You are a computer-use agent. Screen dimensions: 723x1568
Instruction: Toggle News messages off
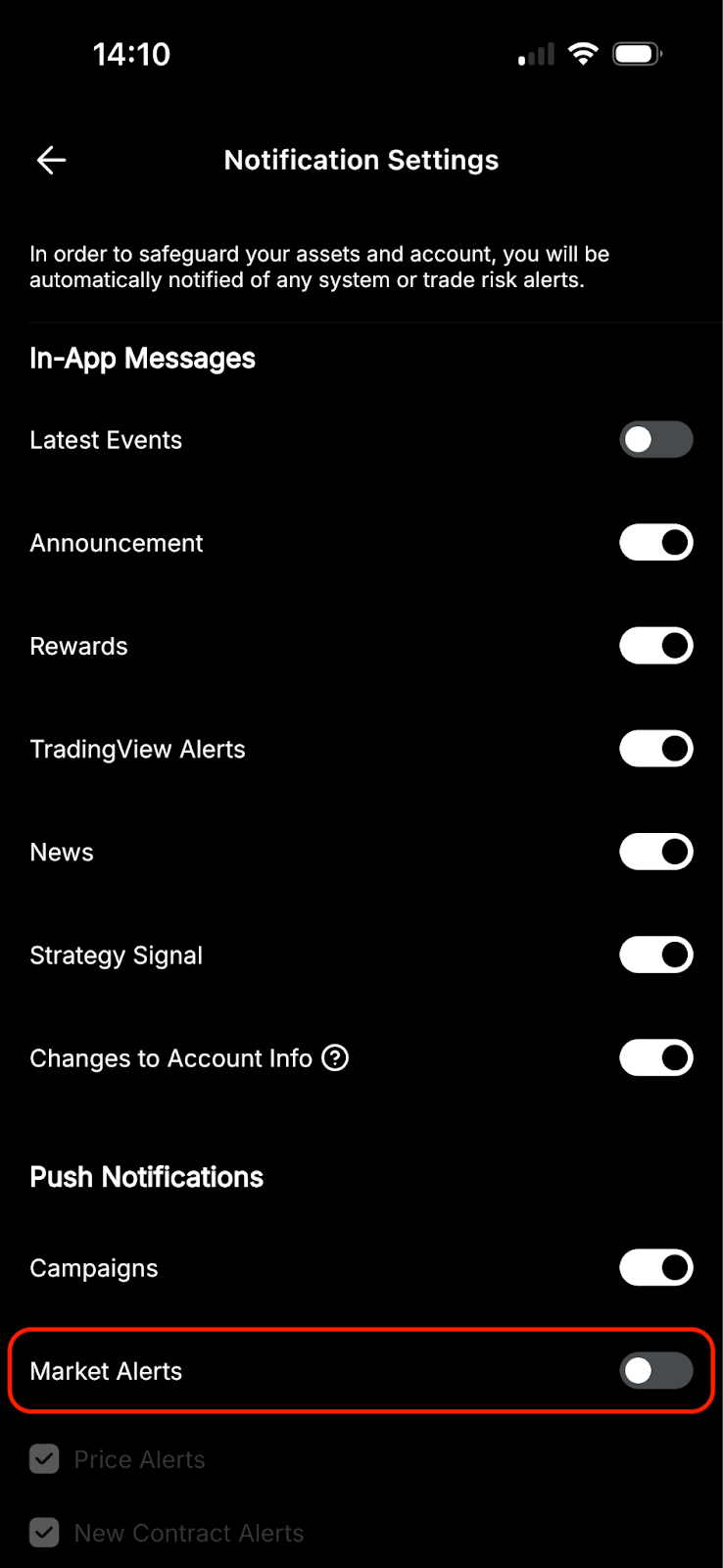coord(655,852)
